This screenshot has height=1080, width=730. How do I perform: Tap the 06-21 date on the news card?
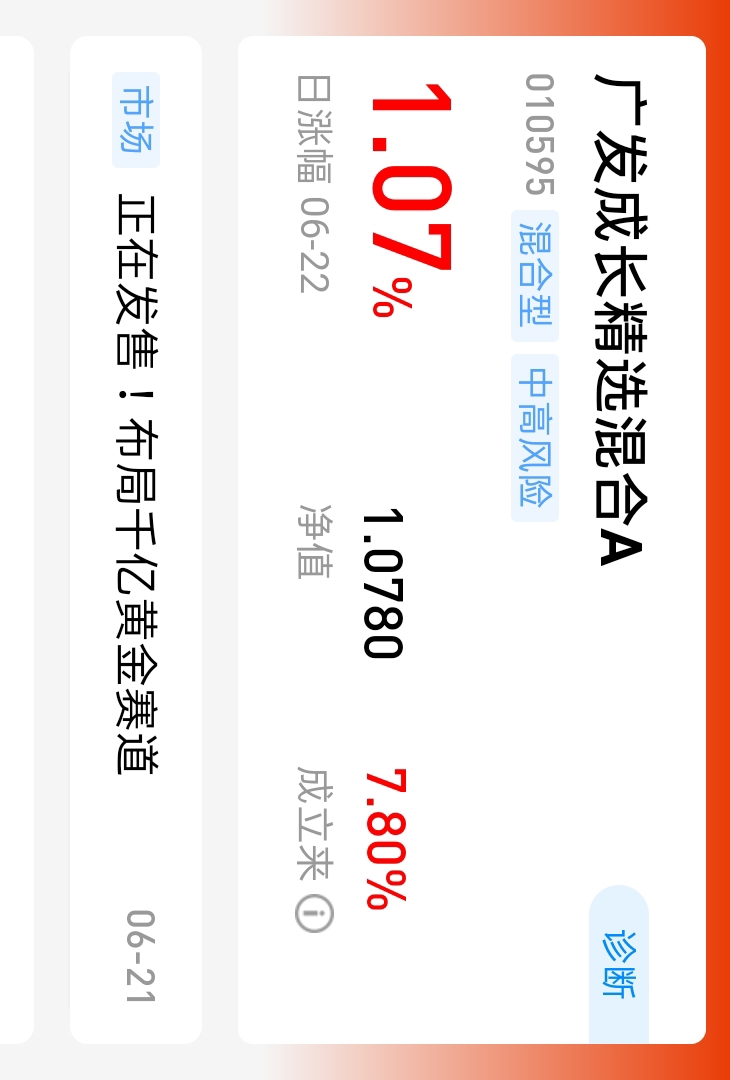(x=139, y=955)
